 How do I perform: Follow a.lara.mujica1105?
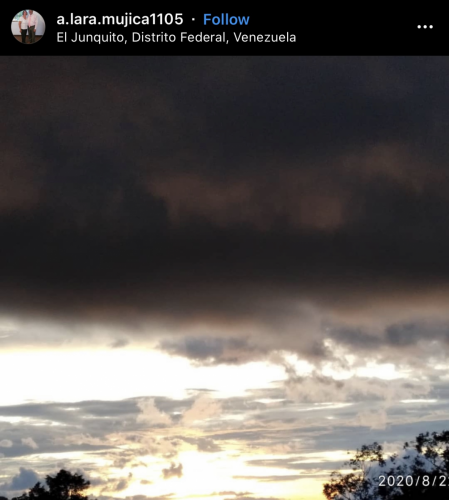[x=226, y=20]
